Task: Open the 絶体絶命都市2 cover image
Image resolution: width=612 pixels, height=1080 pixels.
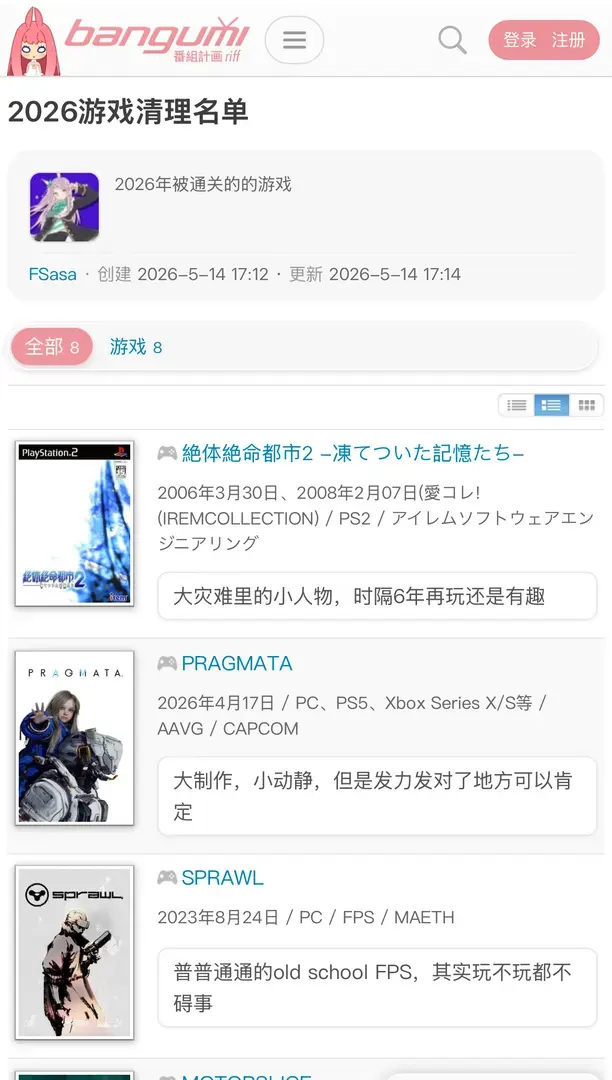Action: click(74, 523)
